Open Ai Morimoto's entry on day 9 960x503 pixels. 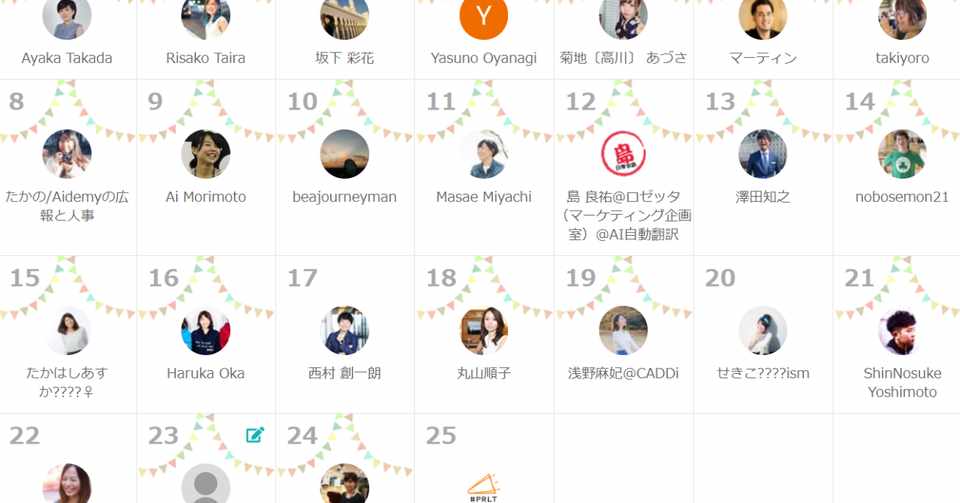pyautogui.click(x=206, y=197)
